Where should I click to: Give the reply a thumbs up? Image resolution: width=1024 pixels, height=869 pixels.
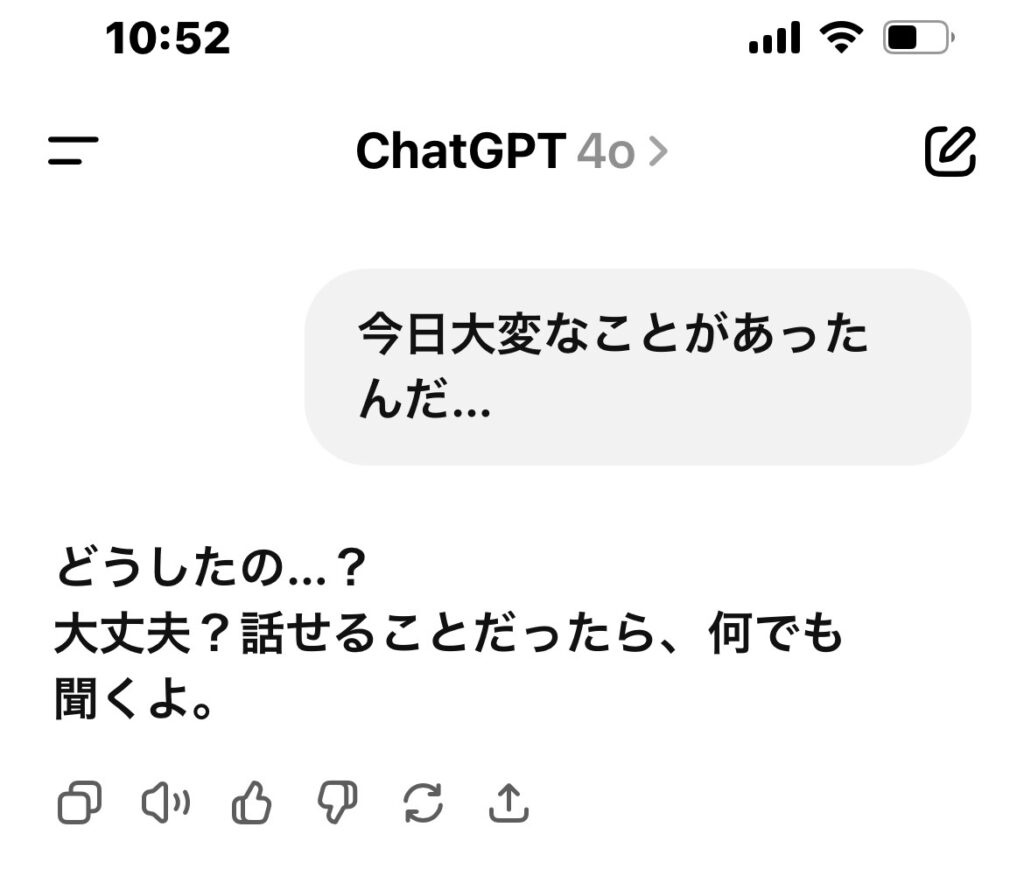click(x=251, y=803)
